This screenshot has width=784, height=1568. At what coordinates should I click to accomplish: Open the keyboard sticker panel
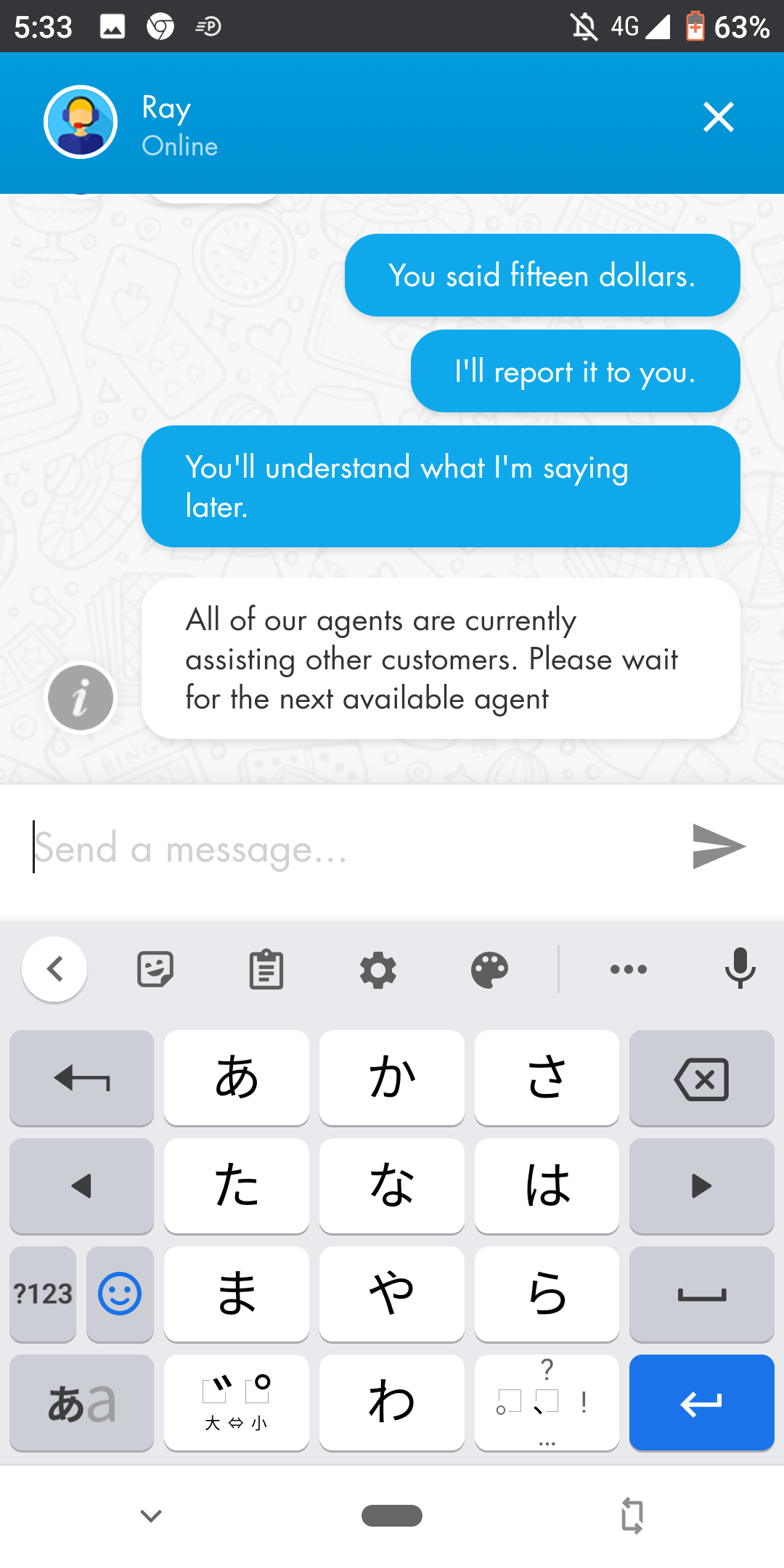pos(155,969)
